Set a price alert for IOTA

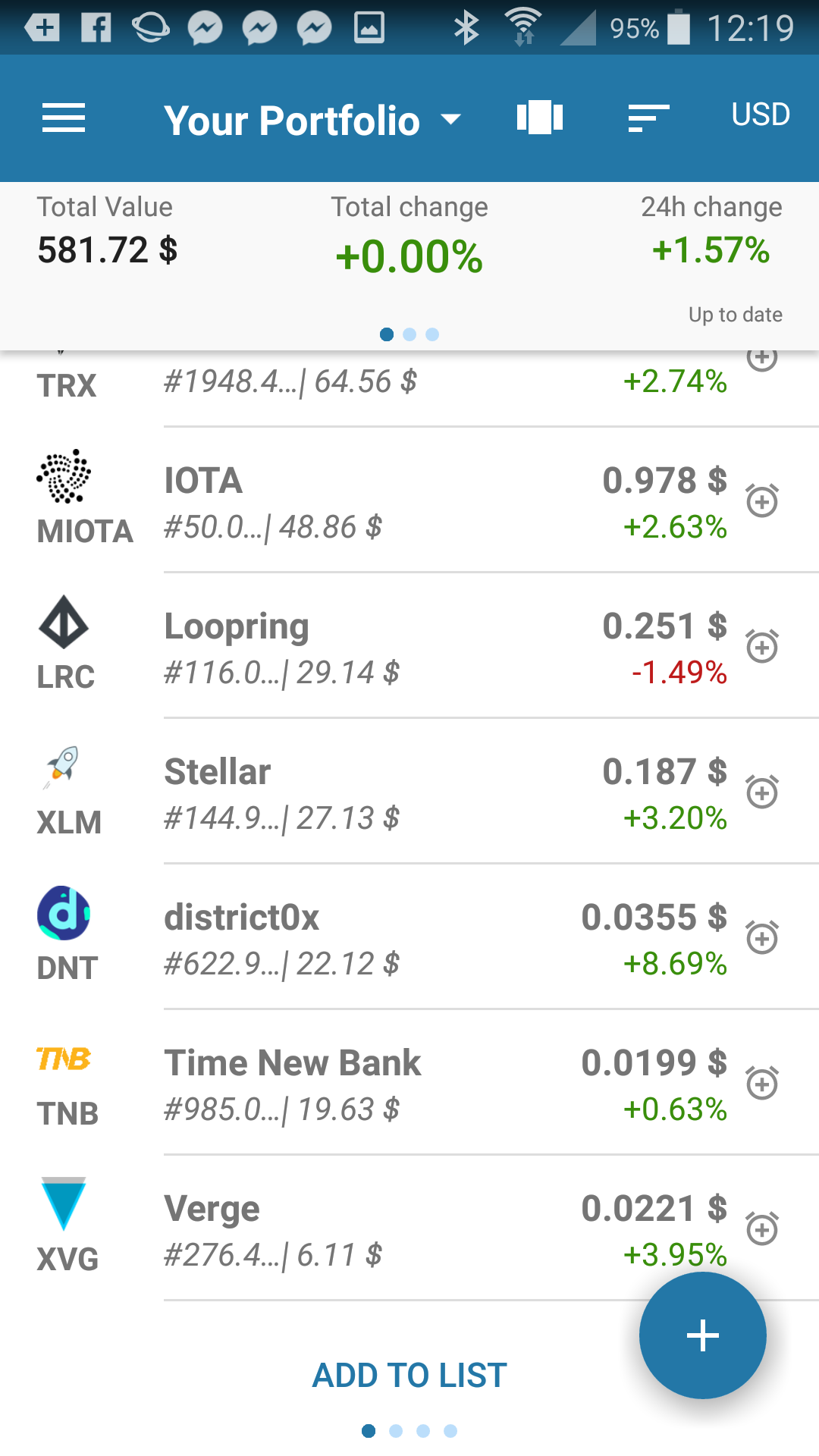[762, 500]
